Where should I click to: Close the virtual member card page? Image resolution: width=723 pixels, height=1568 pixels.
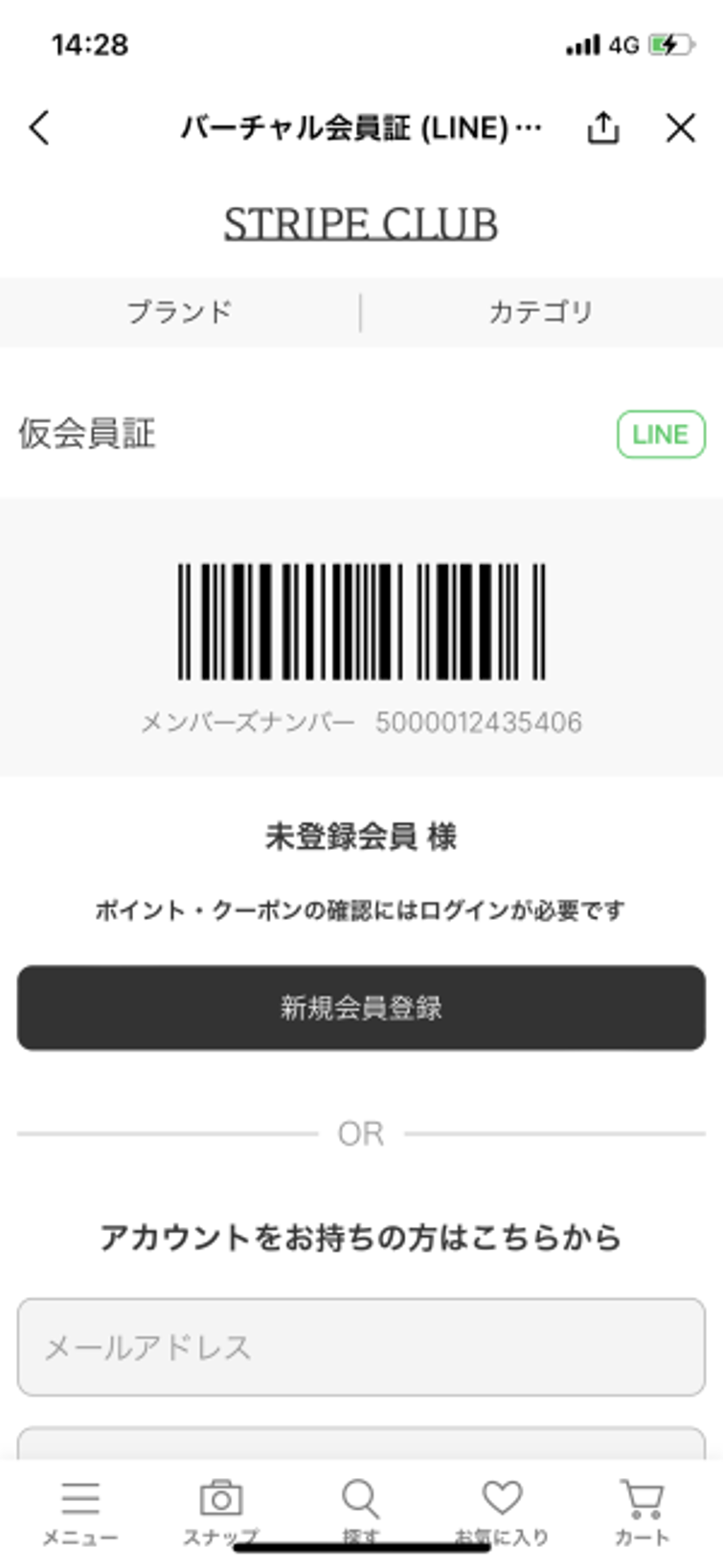click(x=681, y=127)
